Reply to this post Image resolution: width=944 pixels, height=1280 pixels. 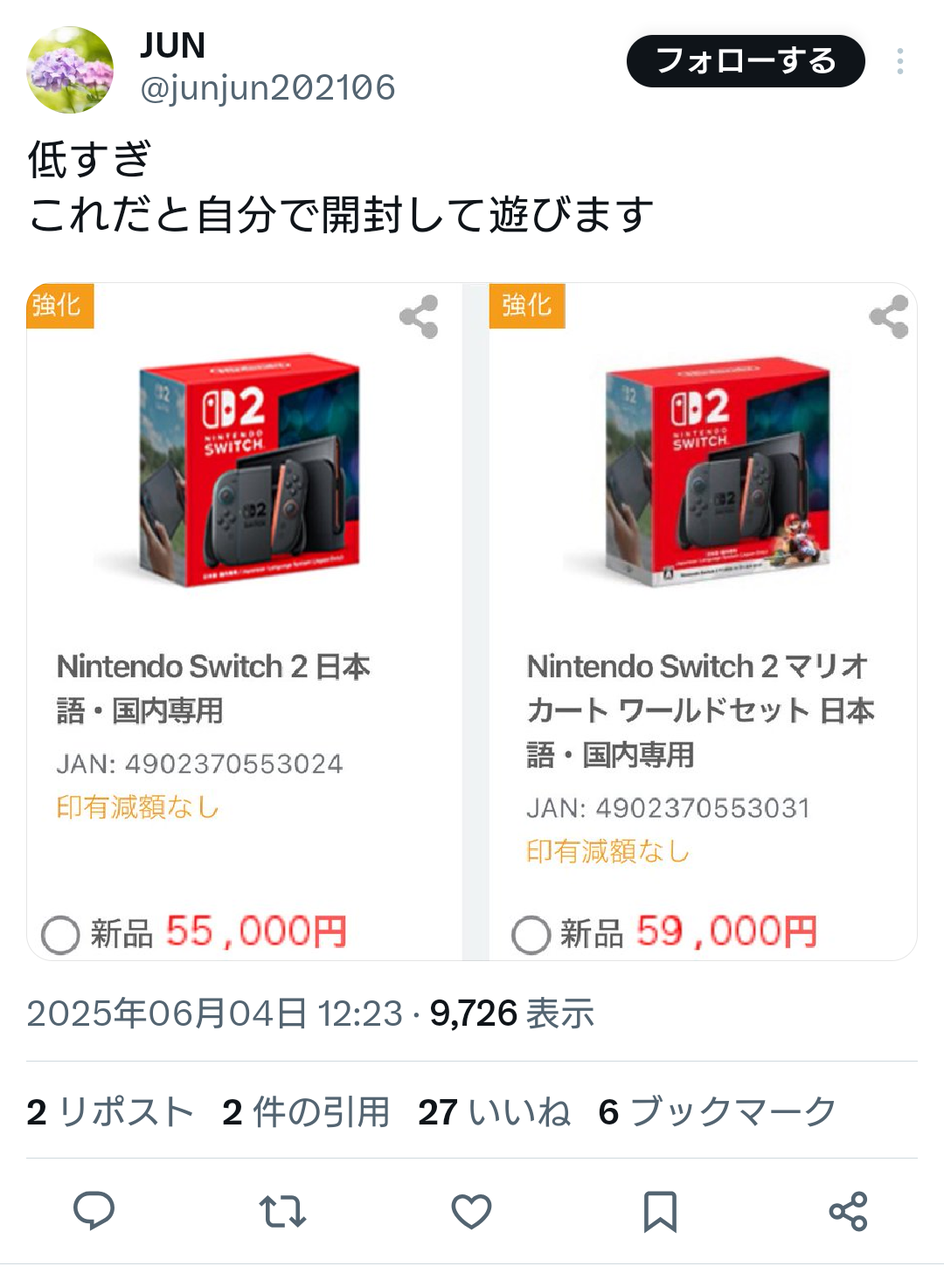(x=95, y=1211)
